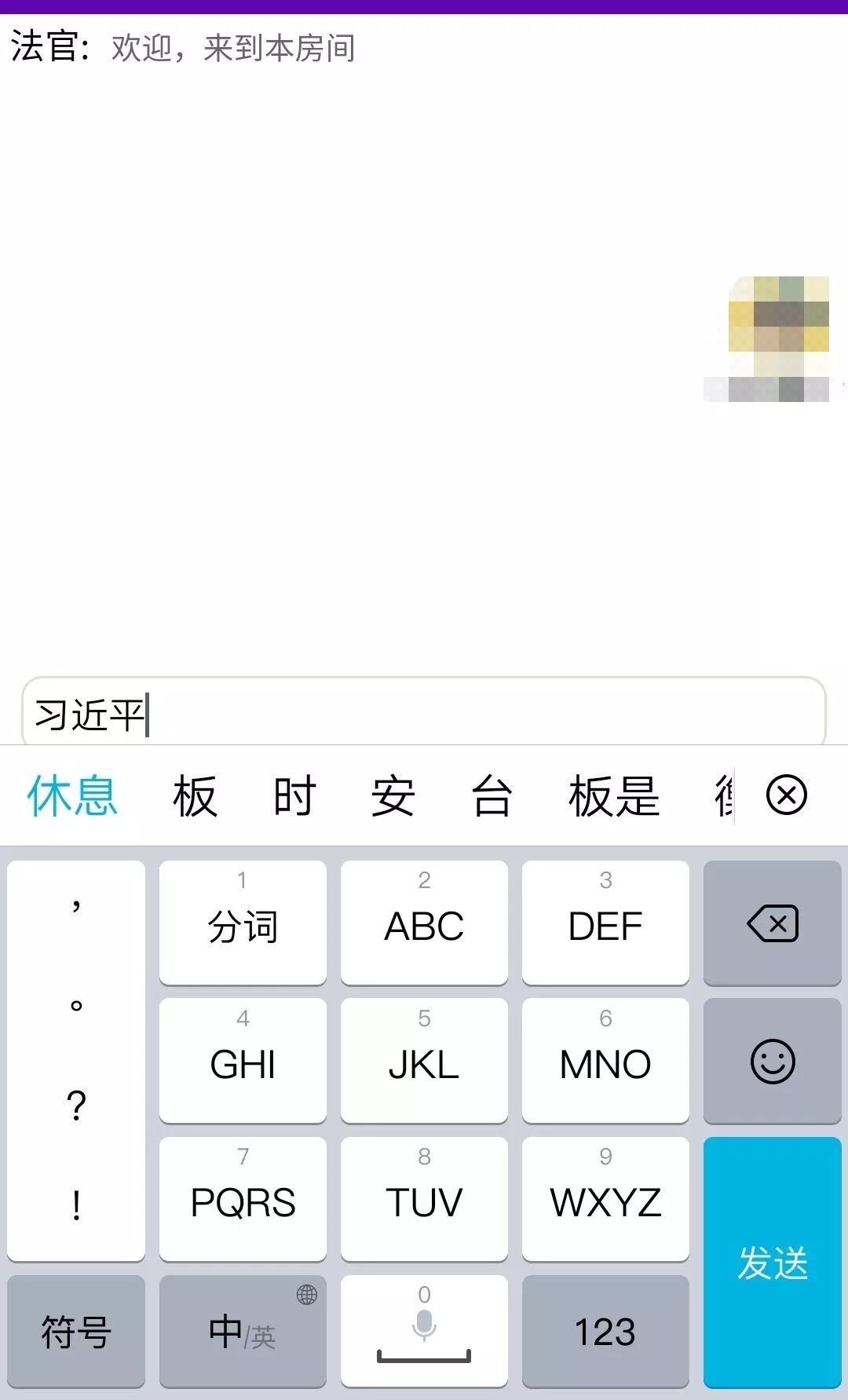Focus the message input field

click(x=424, y=711)
